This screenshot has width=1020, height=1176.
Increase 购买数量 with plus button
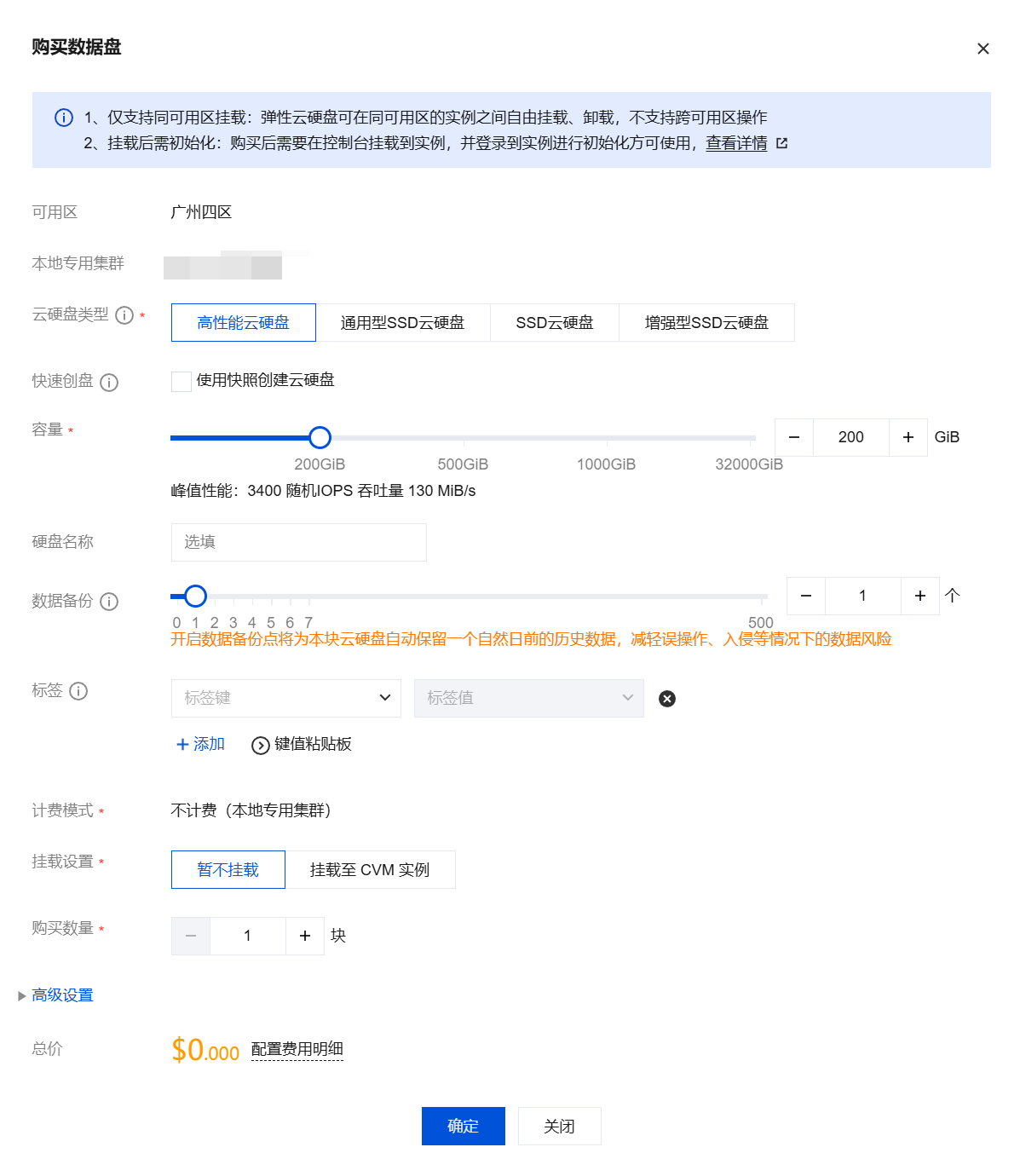pos(305,936)
